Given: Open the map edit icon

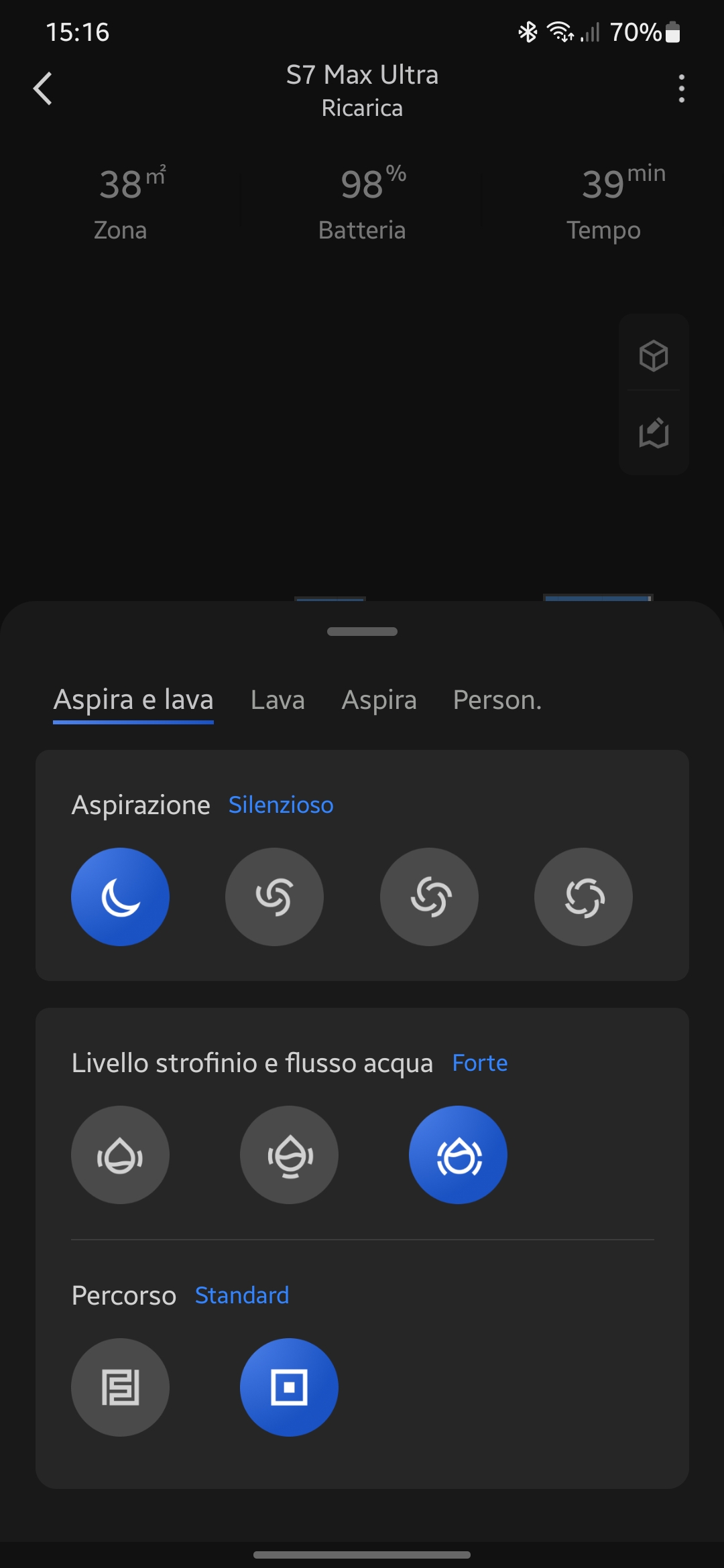Looking at the screenshot, I should coord(654,433).
